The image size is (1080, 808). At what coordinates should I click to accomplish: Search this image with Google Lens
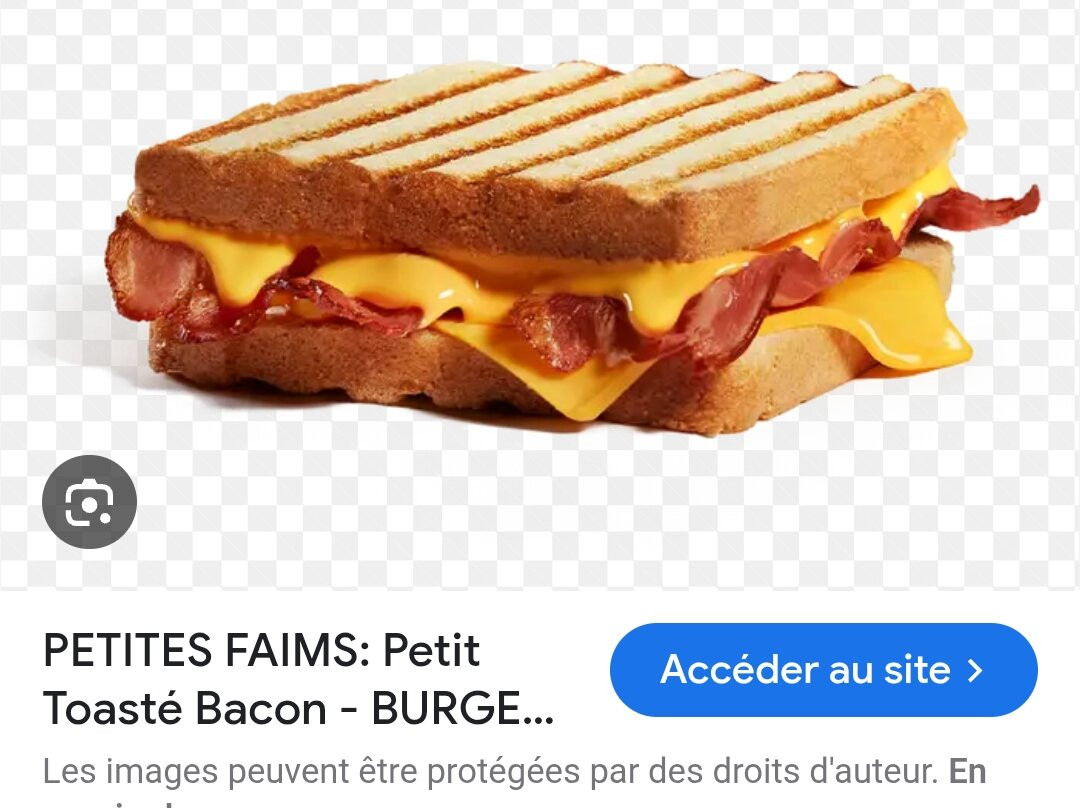(89, 502)
